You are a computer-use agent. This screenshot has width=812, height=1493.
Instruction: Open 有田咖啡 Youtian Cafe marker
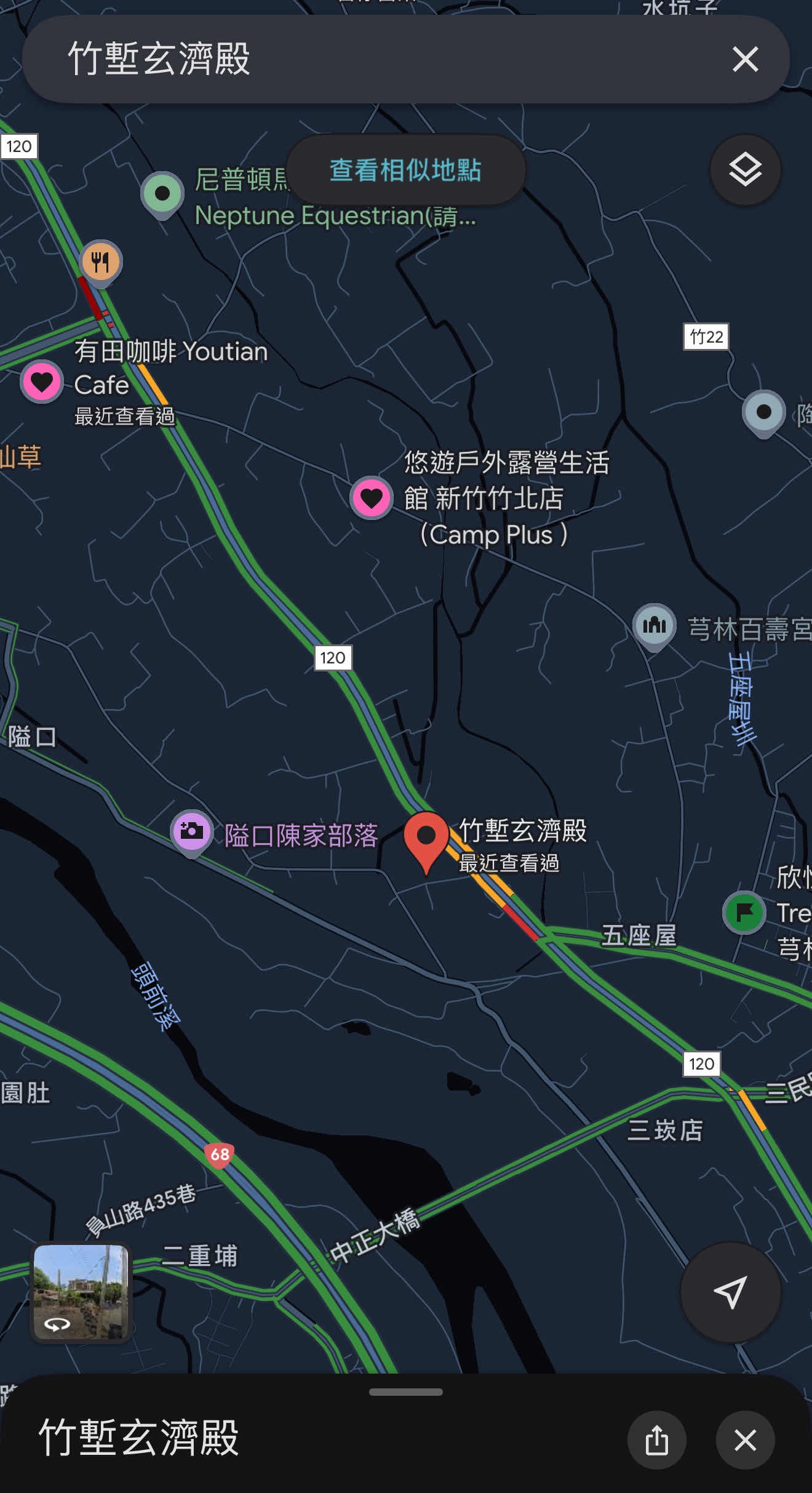coord(42,382)
